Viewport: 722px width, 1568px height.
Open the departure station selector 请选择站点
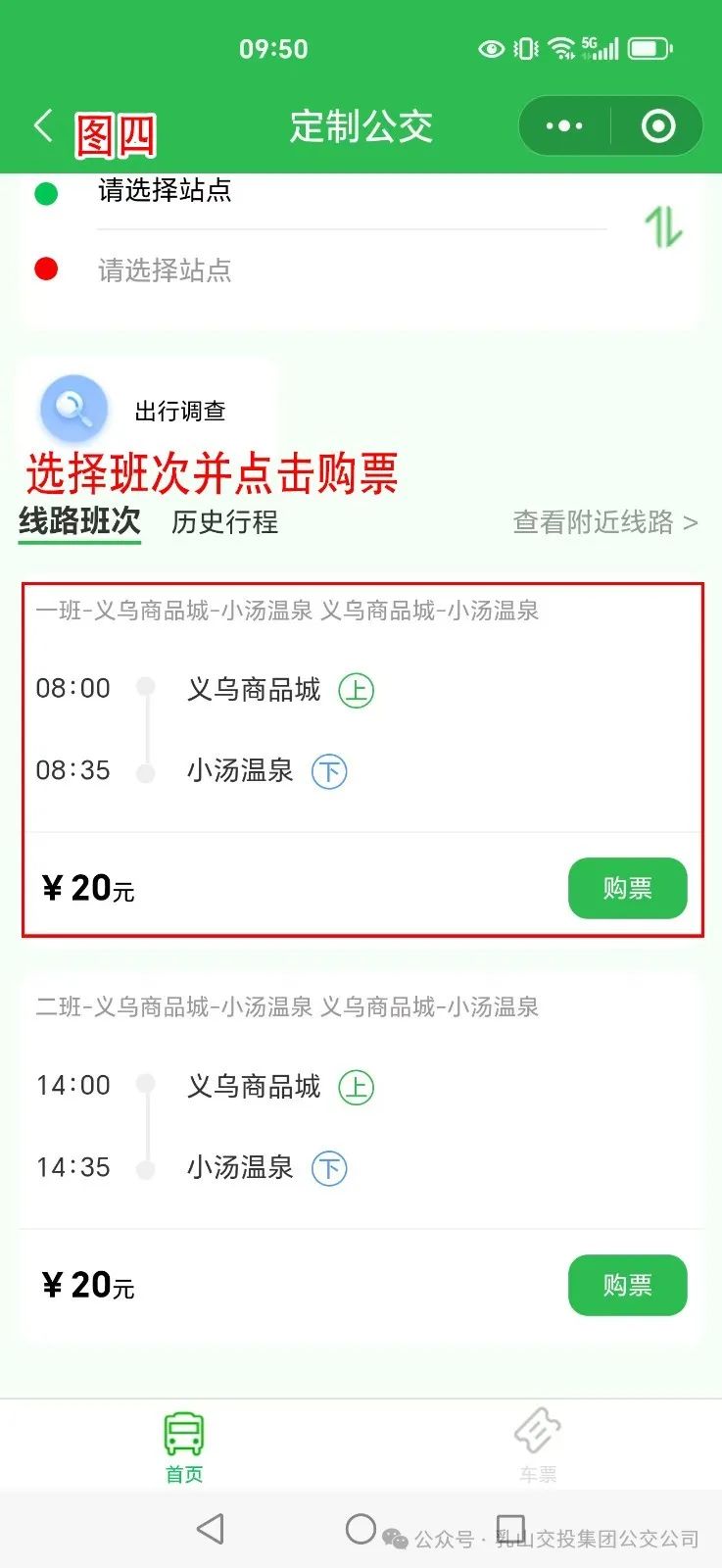click(x=163, y=192)
